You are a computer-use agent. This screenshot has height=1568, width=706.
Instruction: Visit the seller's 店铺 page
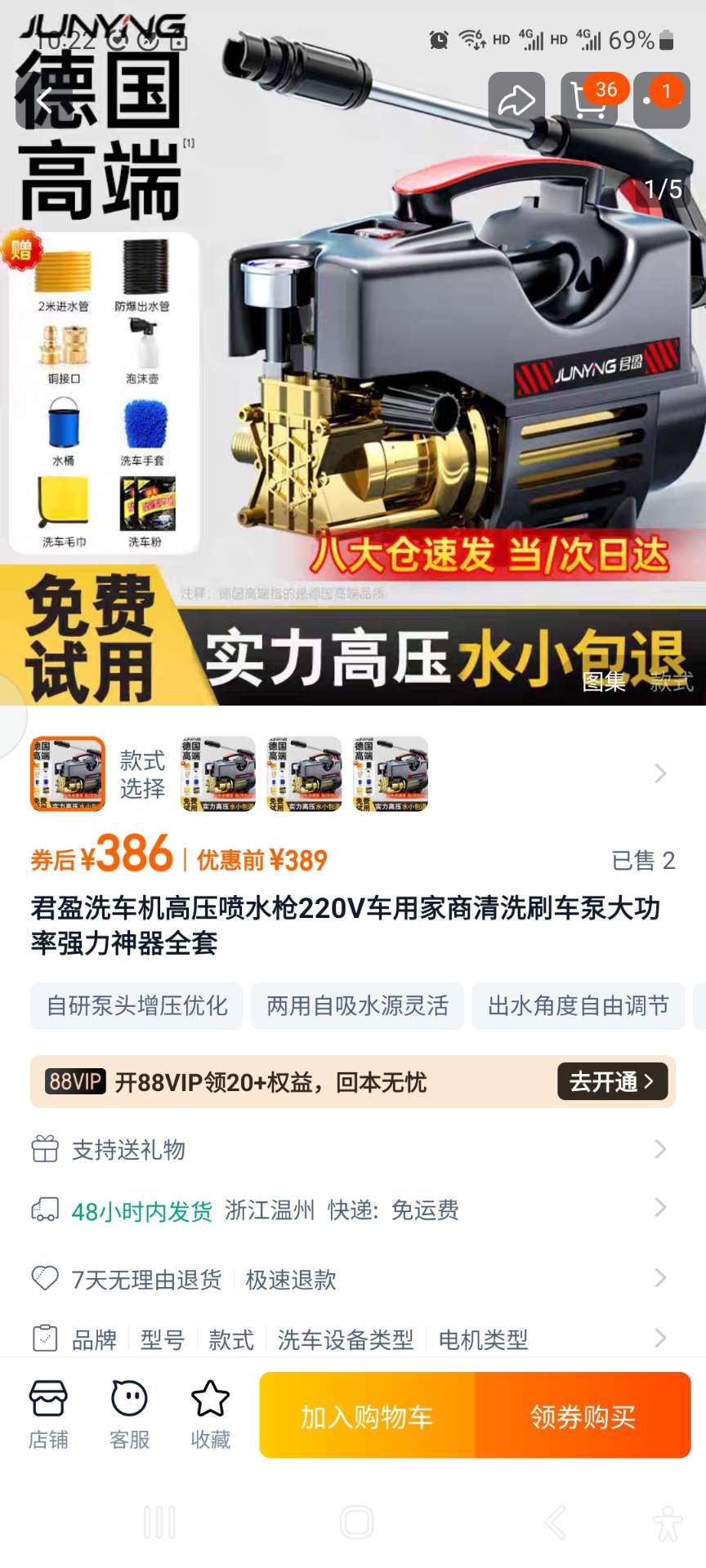click(48, 1414)
